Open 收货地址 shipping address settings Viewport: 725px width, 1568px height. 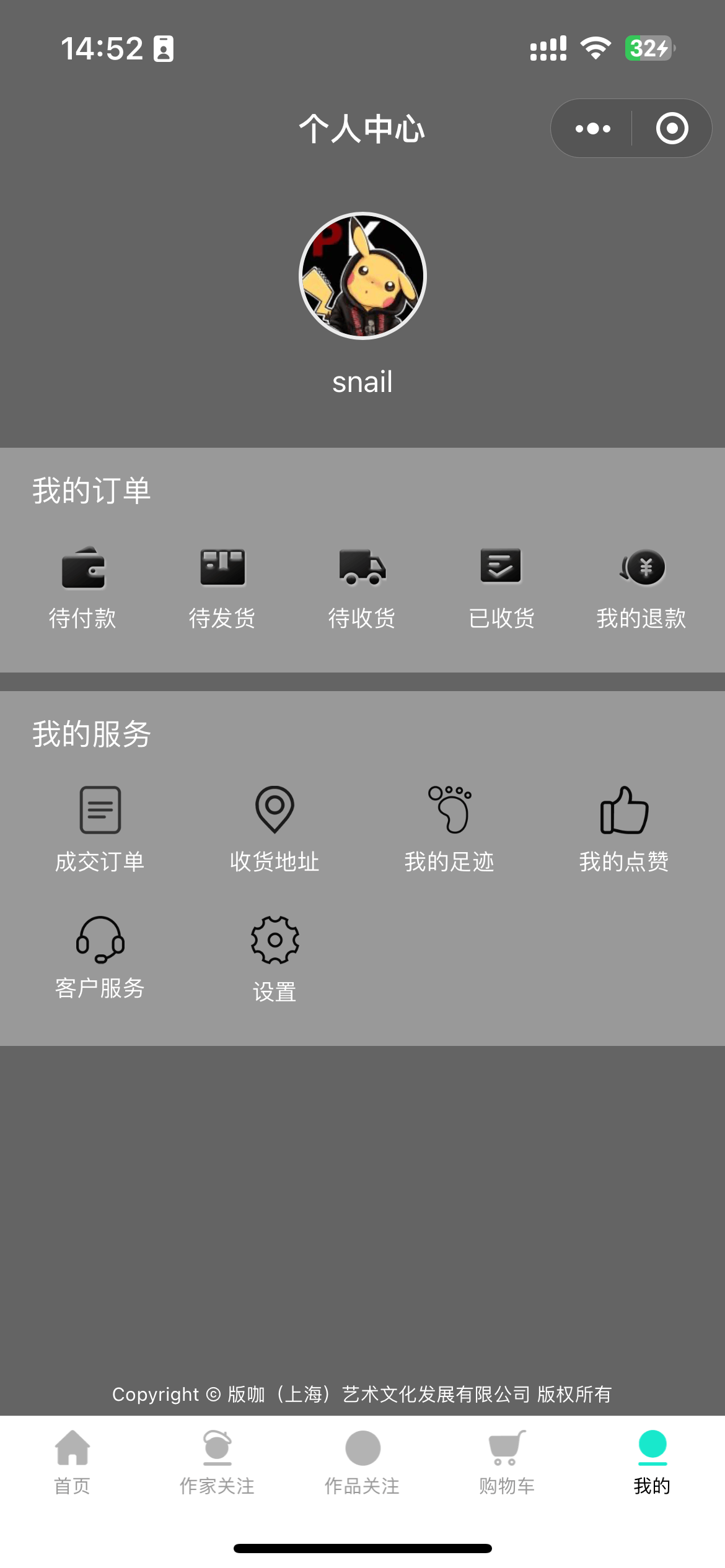click(275, 830)
